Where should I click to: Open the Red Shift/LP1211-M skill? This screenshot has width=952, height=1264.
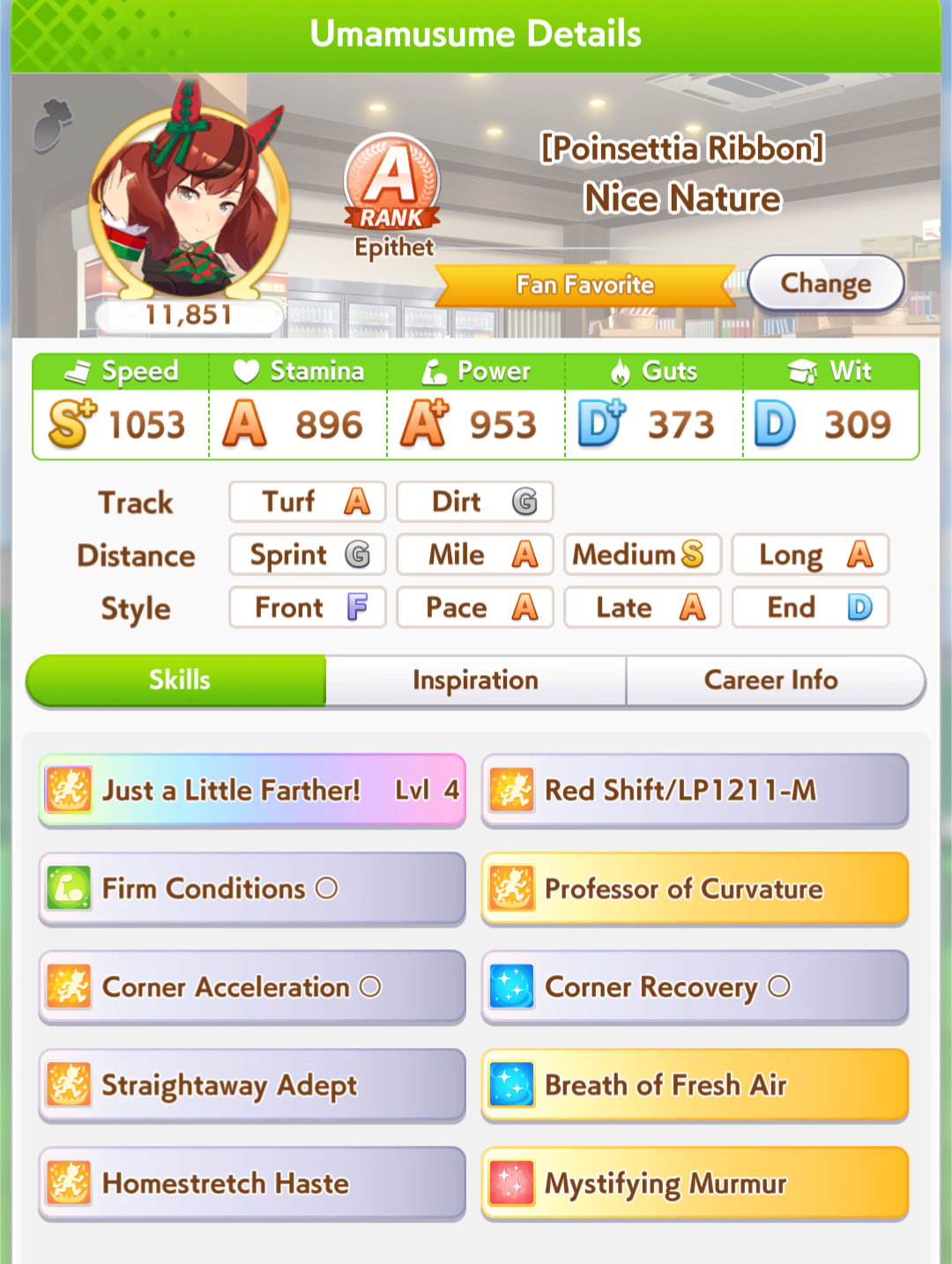click(695, 790)
